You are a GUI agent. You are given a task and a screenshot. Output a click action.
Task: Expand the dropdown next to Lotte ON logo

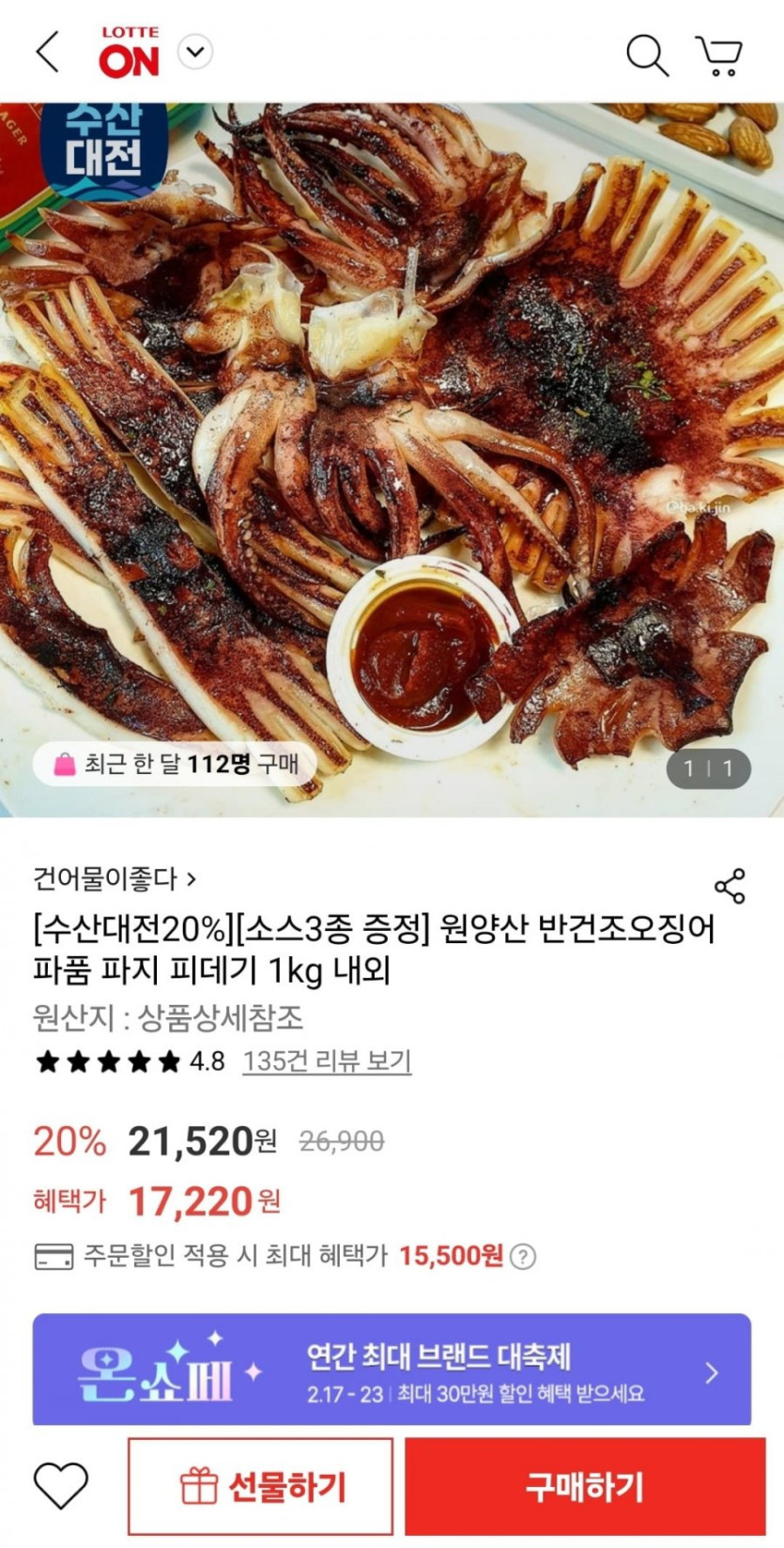pos(195,52)
